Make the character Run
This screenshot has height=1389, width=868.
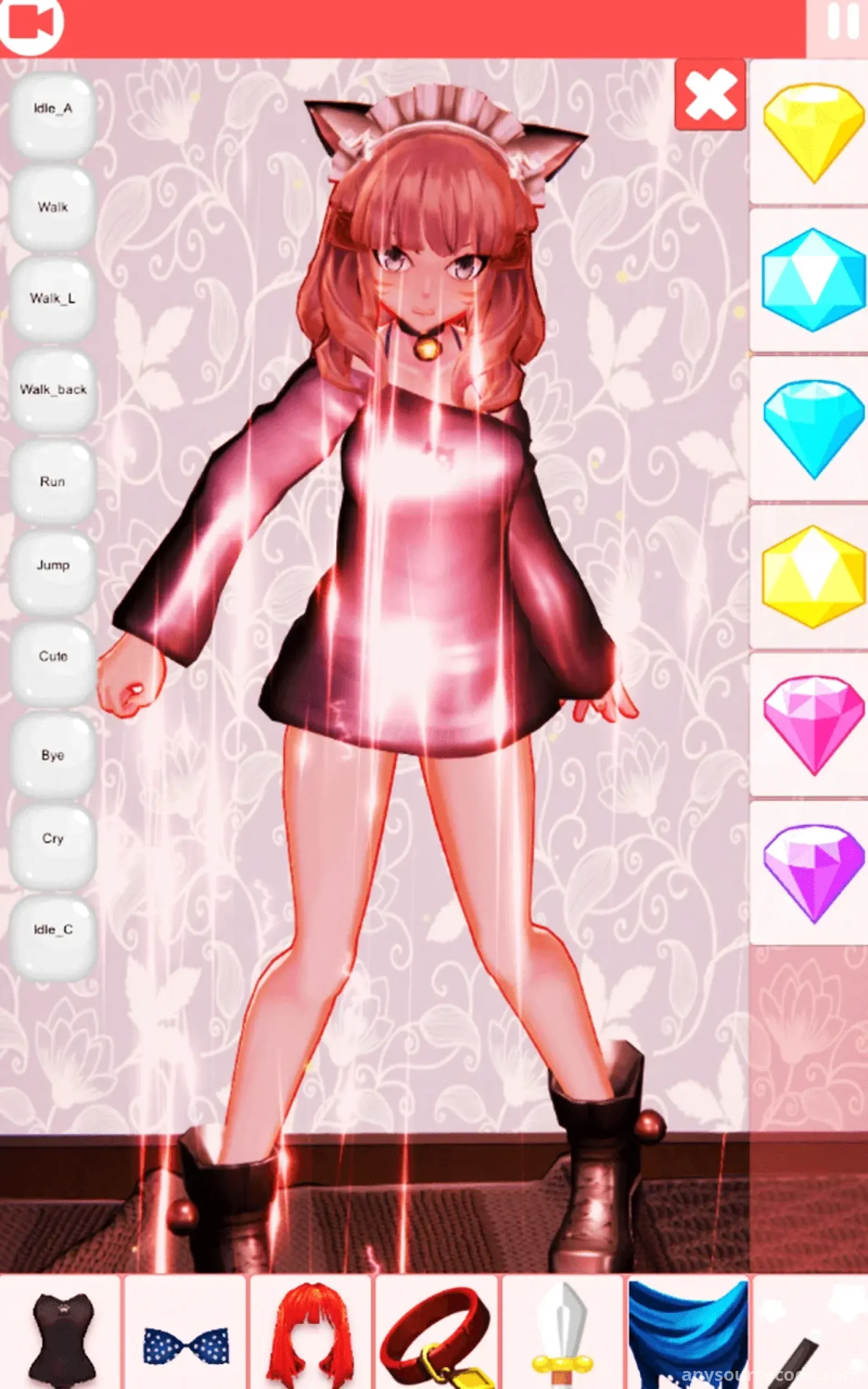point(53,481)
